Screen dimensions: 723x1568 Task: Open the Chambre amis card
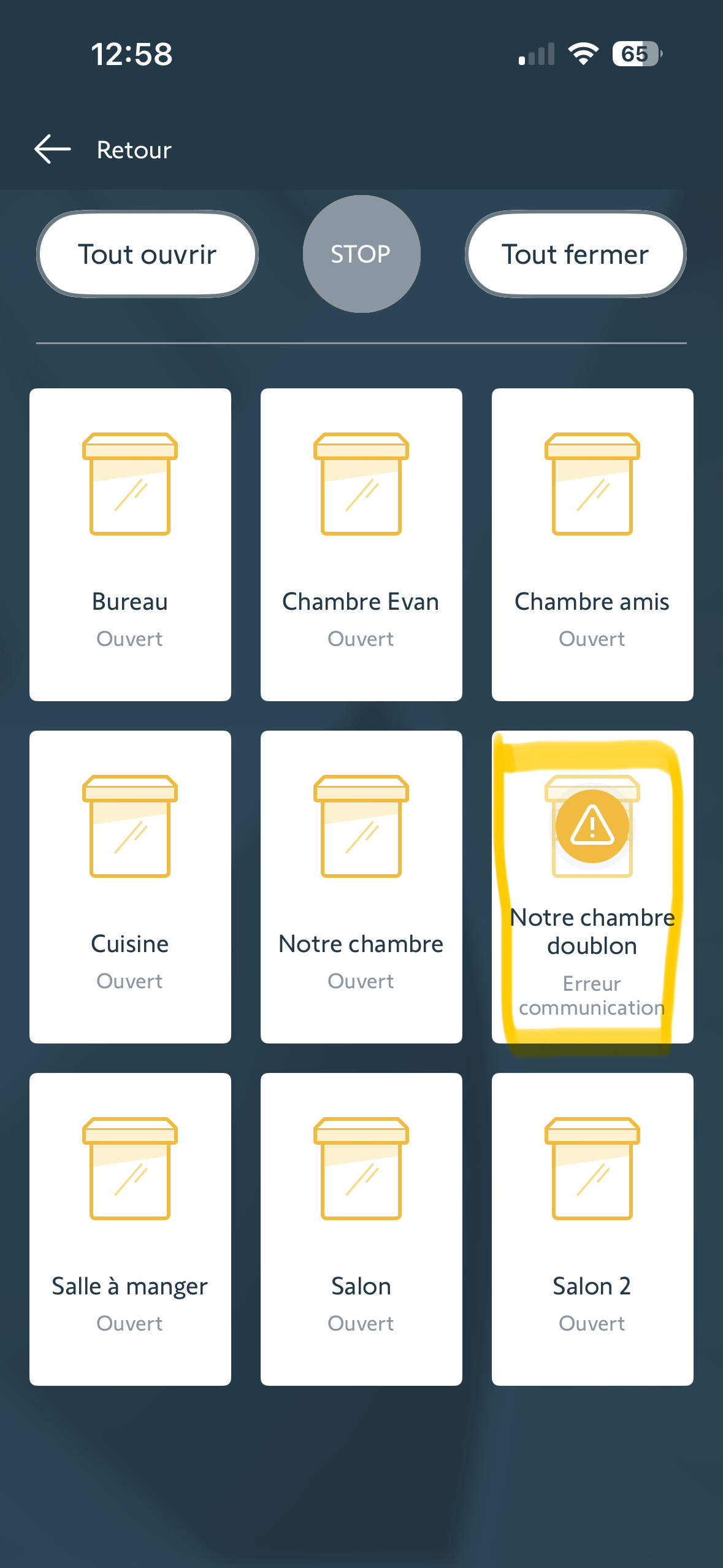pos(592,544)
